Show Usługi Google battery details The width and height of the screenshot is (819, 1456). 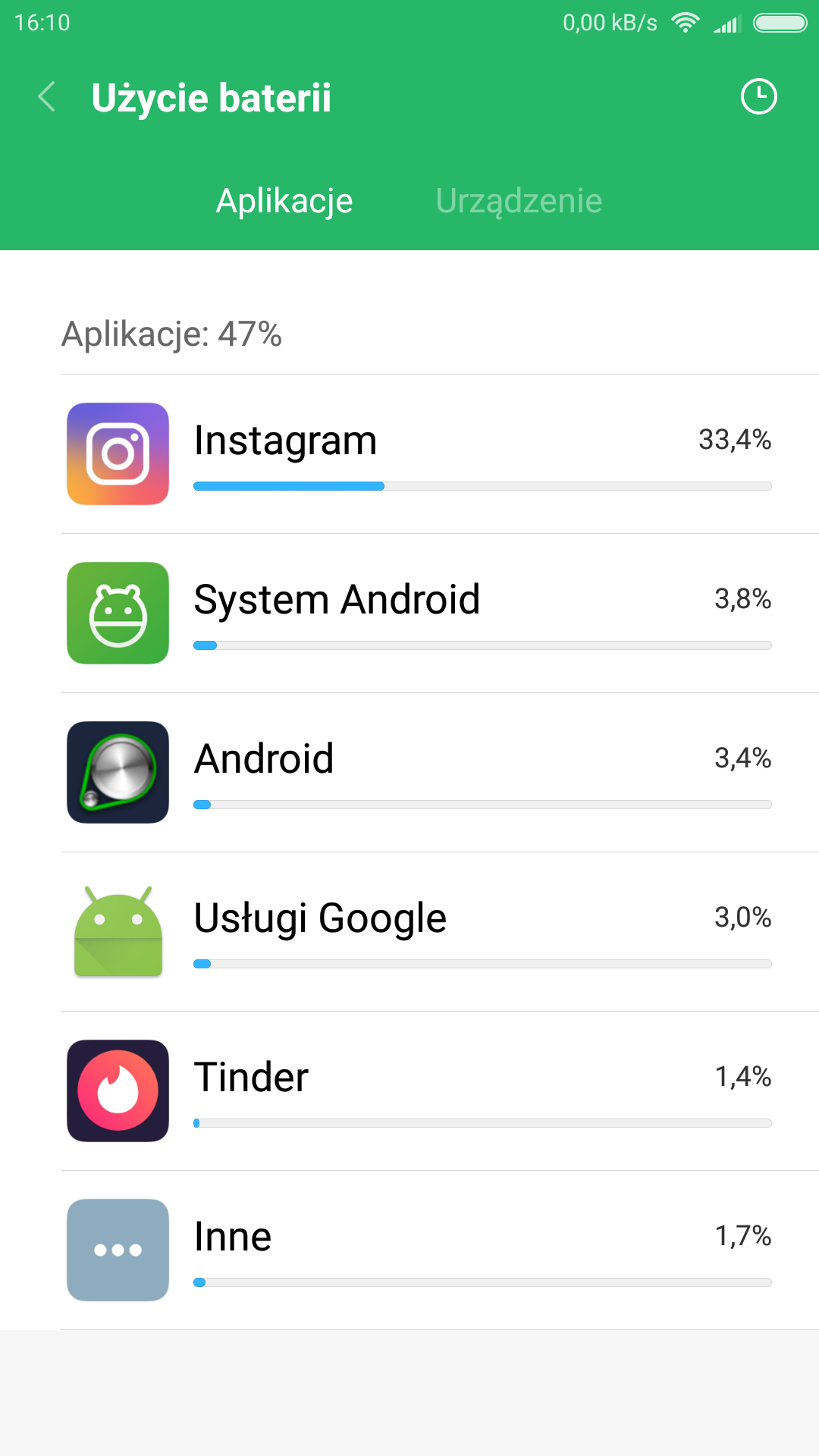tap(440, 931)
